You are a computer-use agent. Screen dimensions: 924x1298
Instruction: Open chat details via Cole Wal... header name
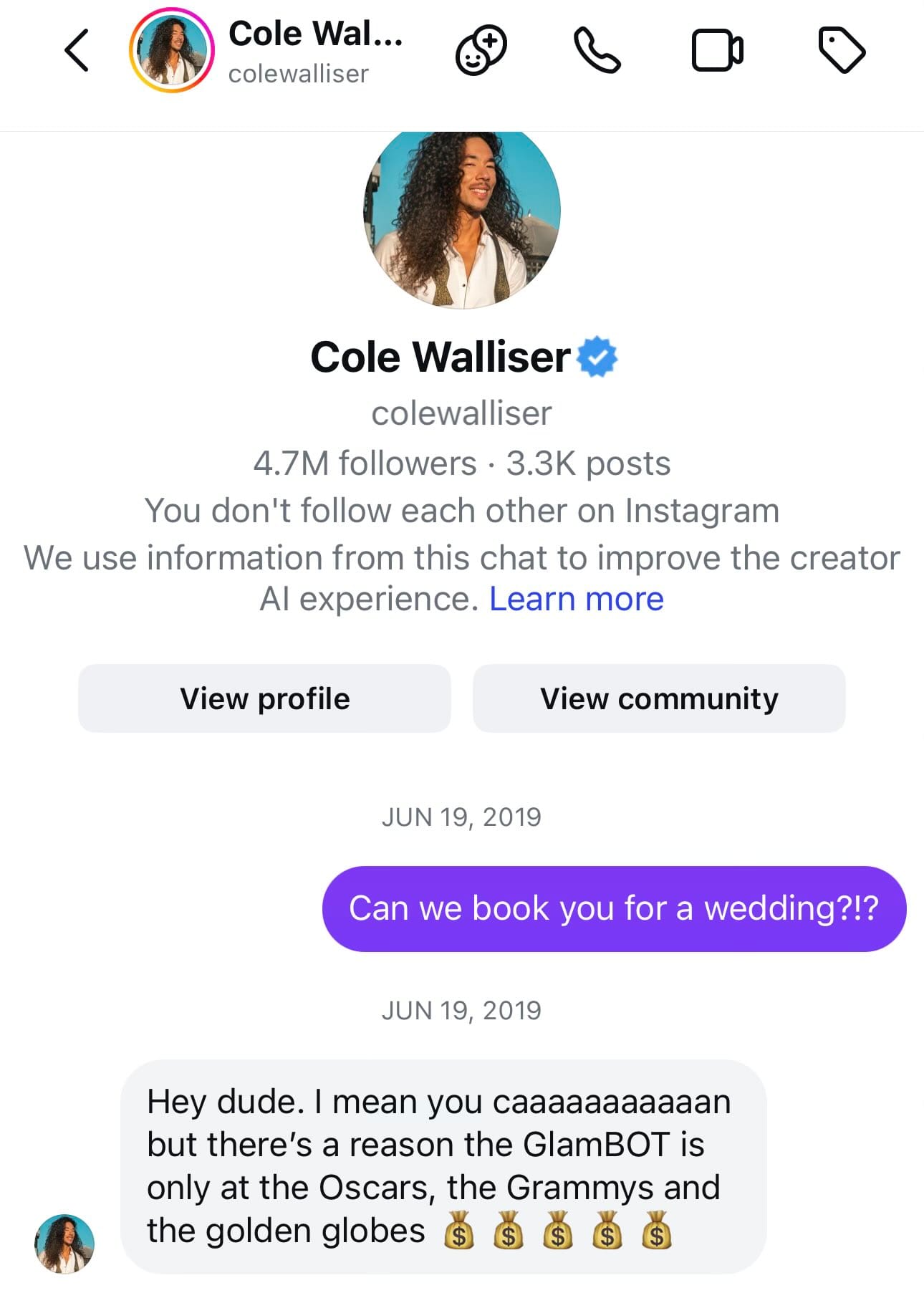(315, 34)
